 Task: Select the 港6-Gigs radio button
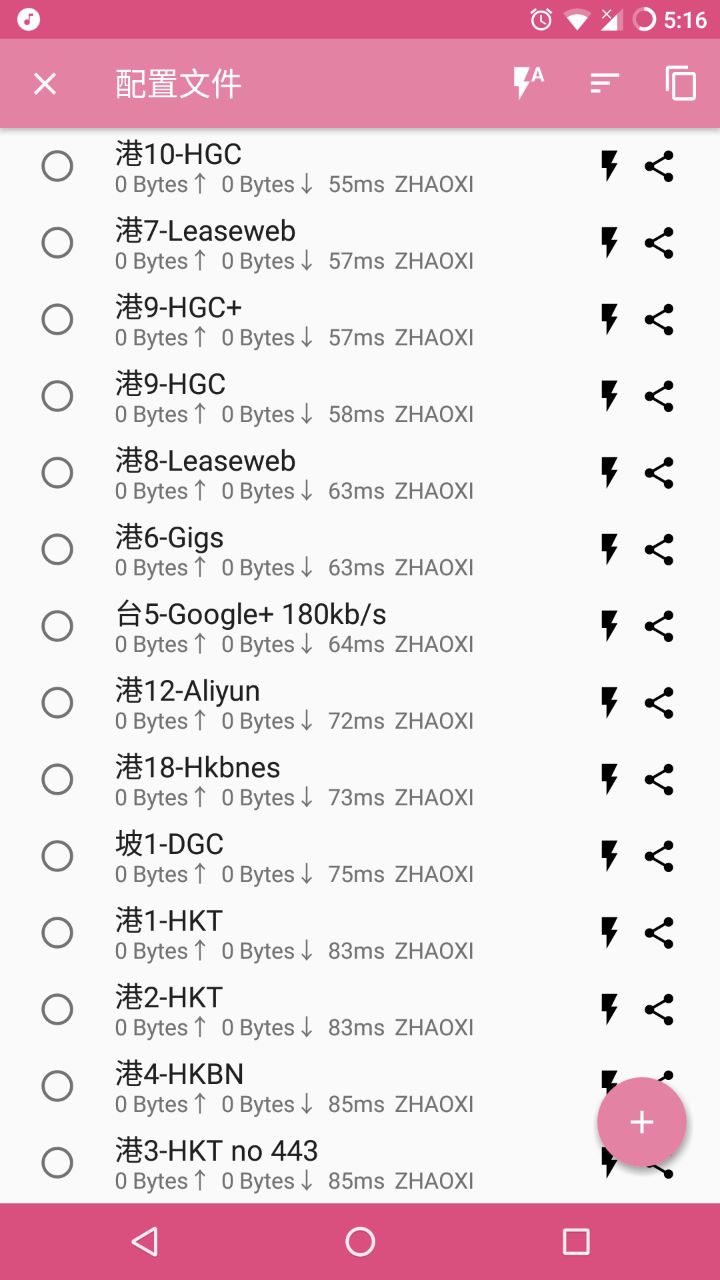[57, 549]
